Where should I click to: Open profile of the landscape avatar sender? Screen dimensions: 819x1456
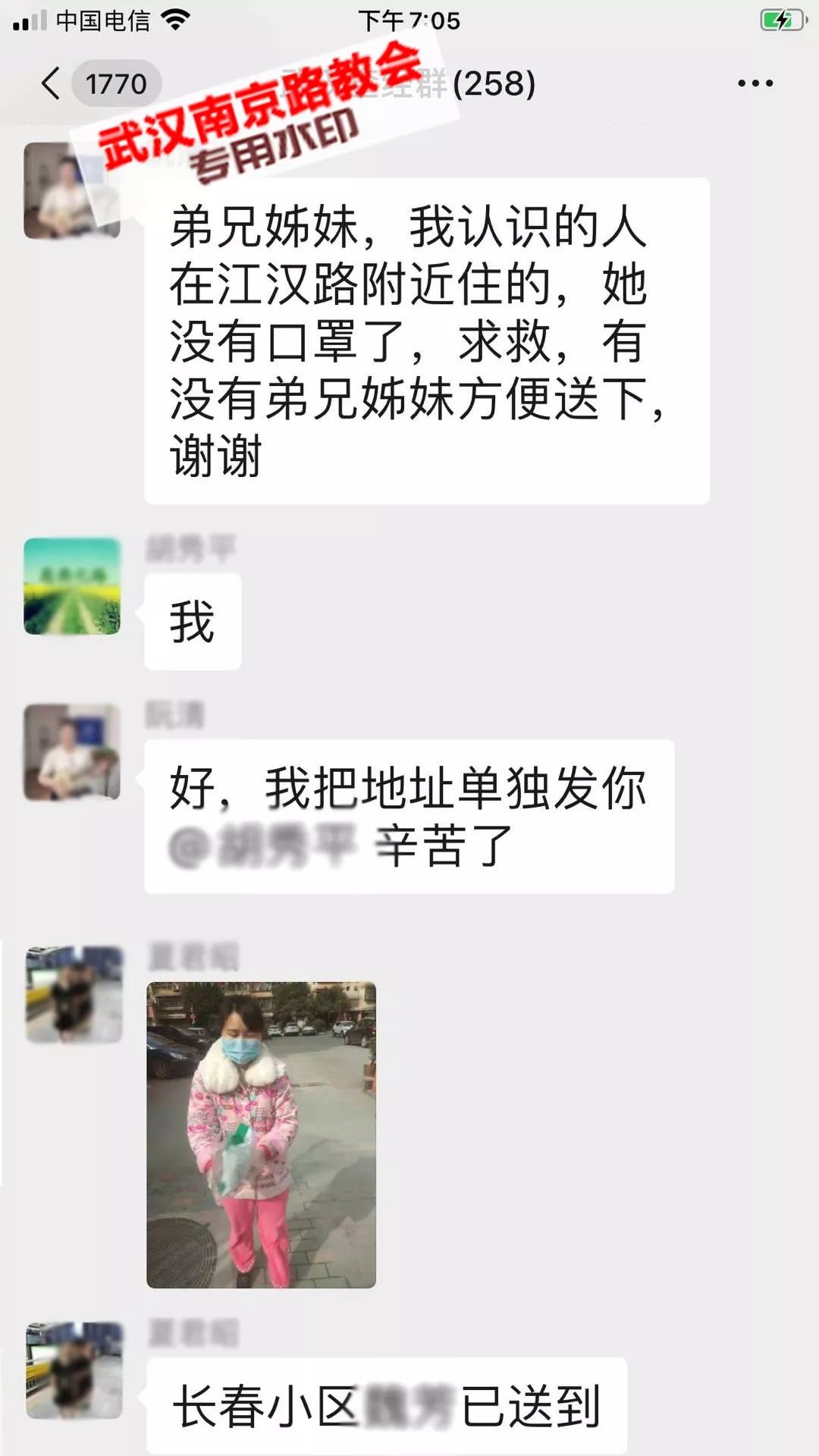[72, 586]
